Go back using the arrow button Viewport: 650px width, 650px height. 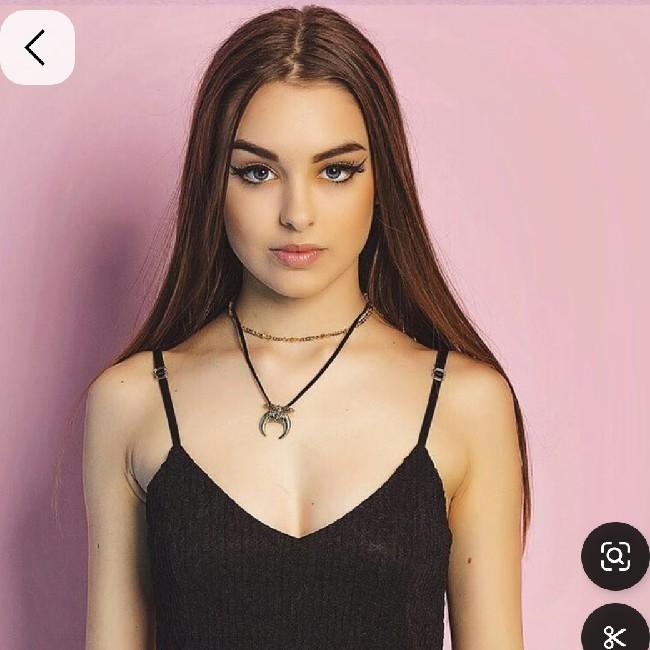[37, 47]
